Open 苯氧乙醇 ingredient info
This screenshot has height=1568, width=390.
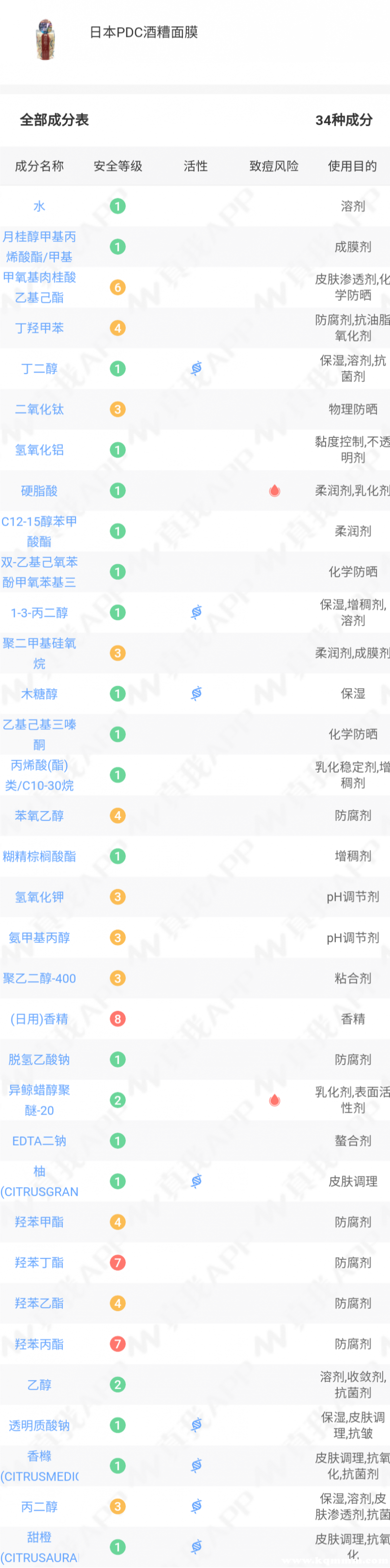click(x=39, y=816)
